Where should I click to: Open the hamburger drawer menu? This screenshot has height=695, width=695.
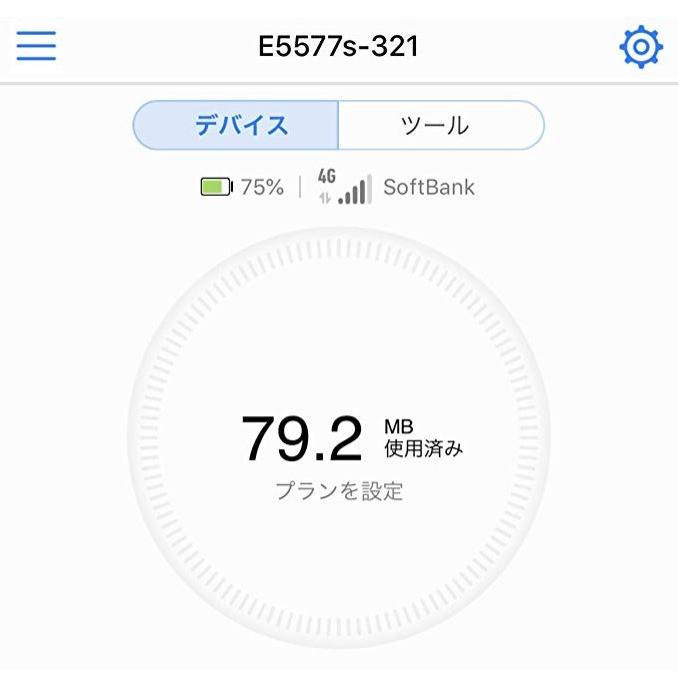point(36,46)
